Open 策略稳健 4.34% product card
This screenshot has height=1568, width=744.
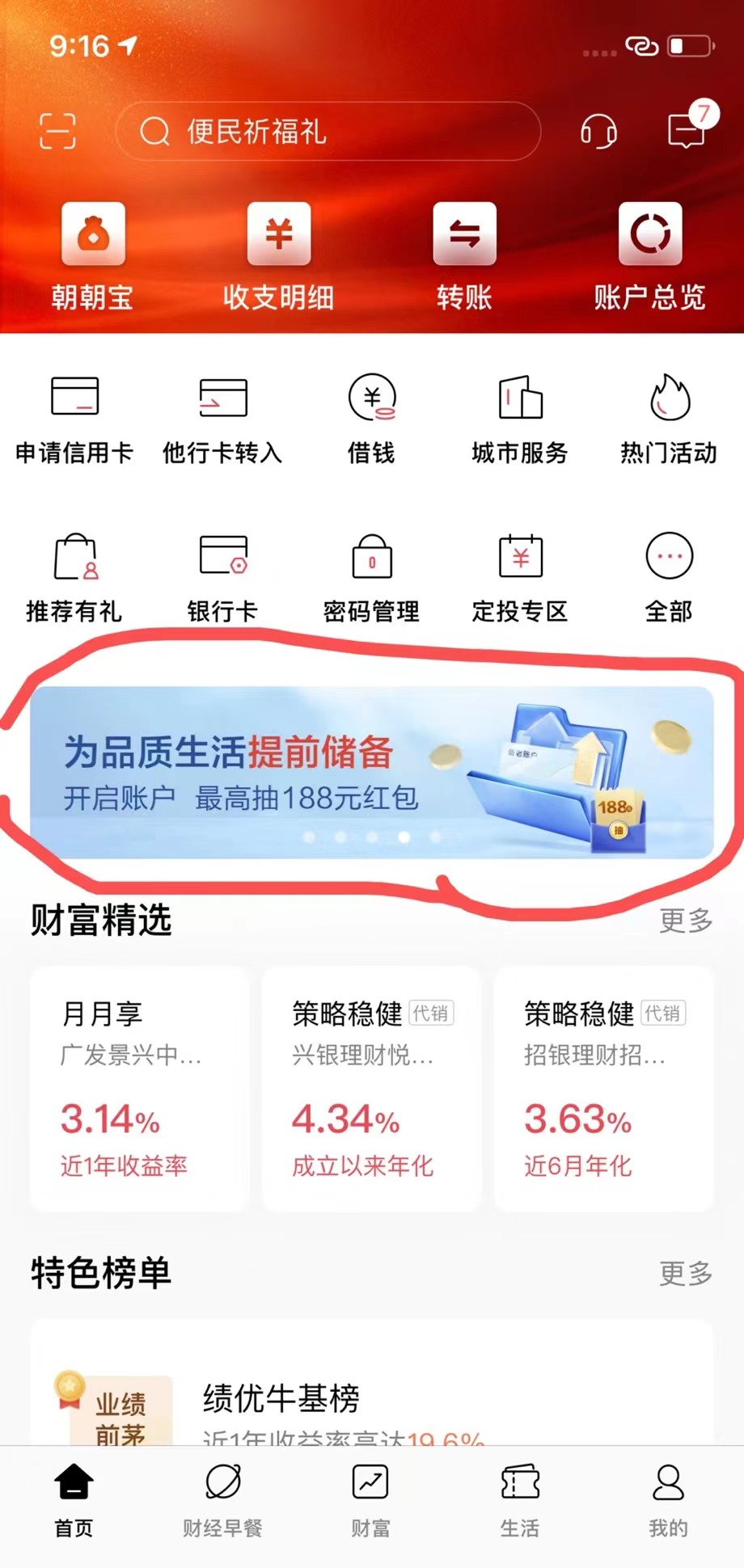(x=371, y=1087)
